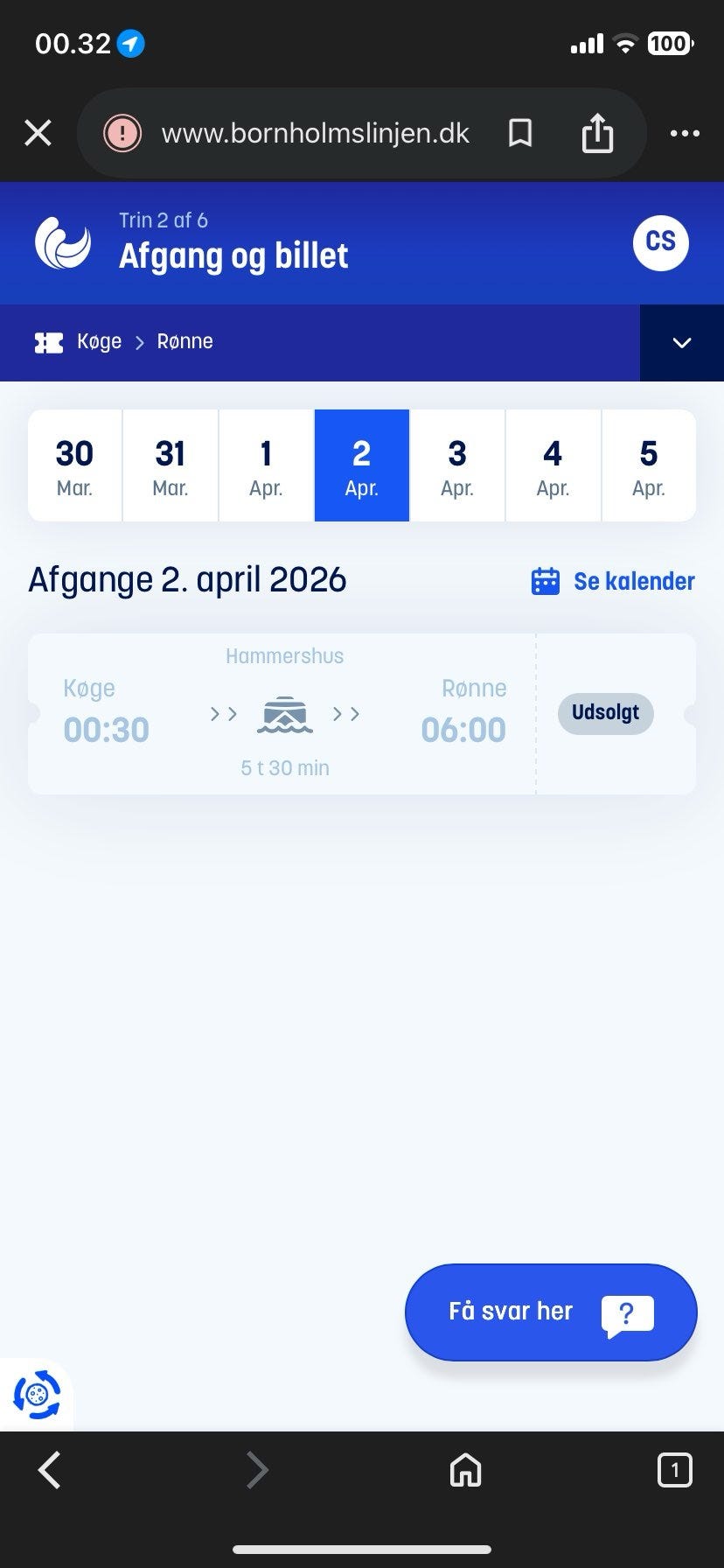Image resolution: width=724 pixels, height=1568 pixels.
Task: Go to the browser home page
Action: [x=465, y=1470]
